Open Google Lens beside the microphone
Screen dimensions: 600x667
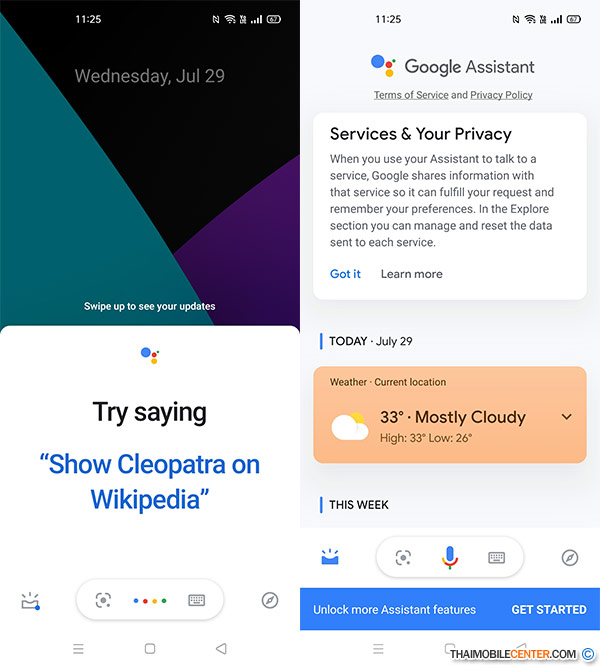point(403,558)
